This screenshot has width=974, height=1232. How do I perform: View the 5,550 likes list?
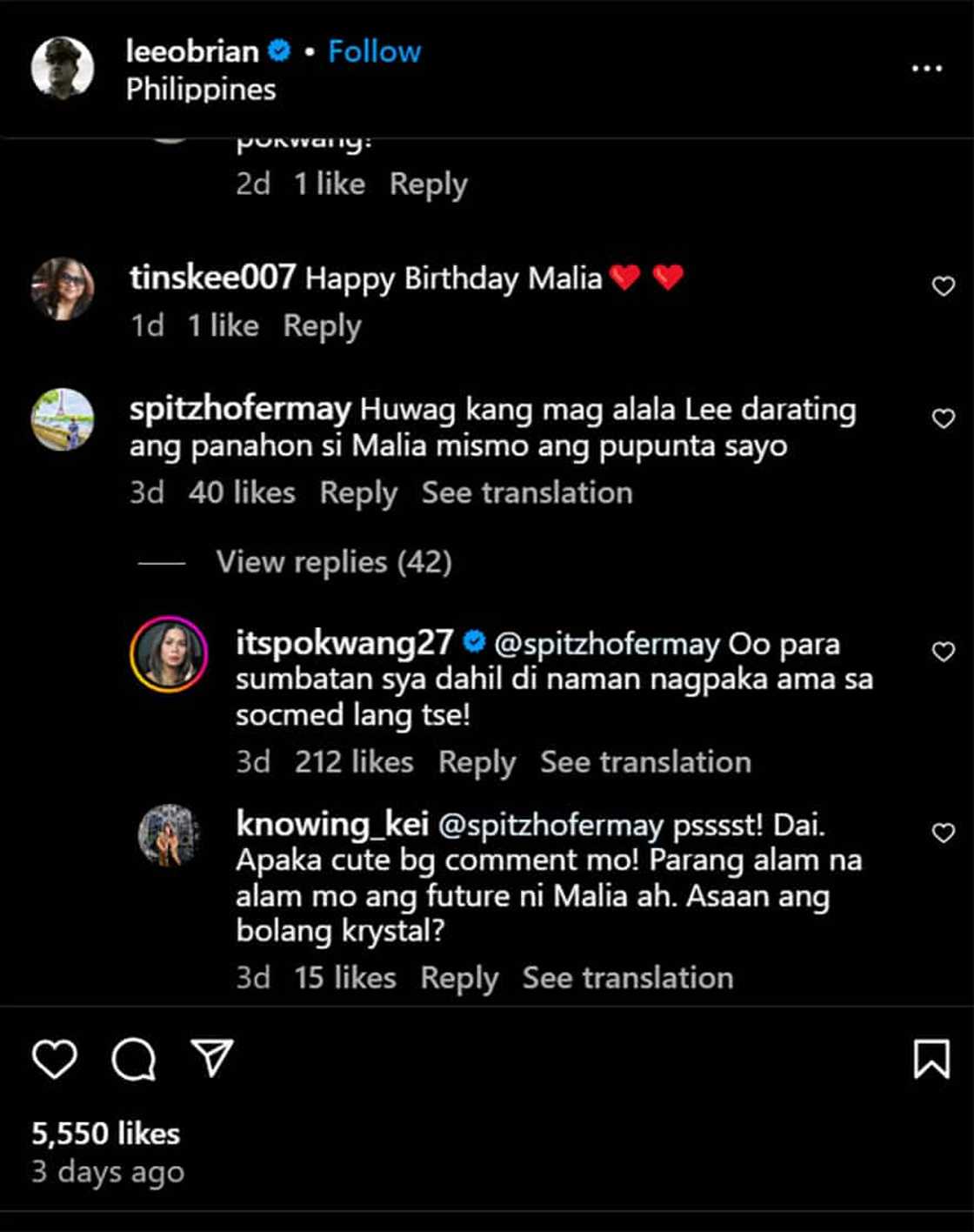[x=106, y=1134]
